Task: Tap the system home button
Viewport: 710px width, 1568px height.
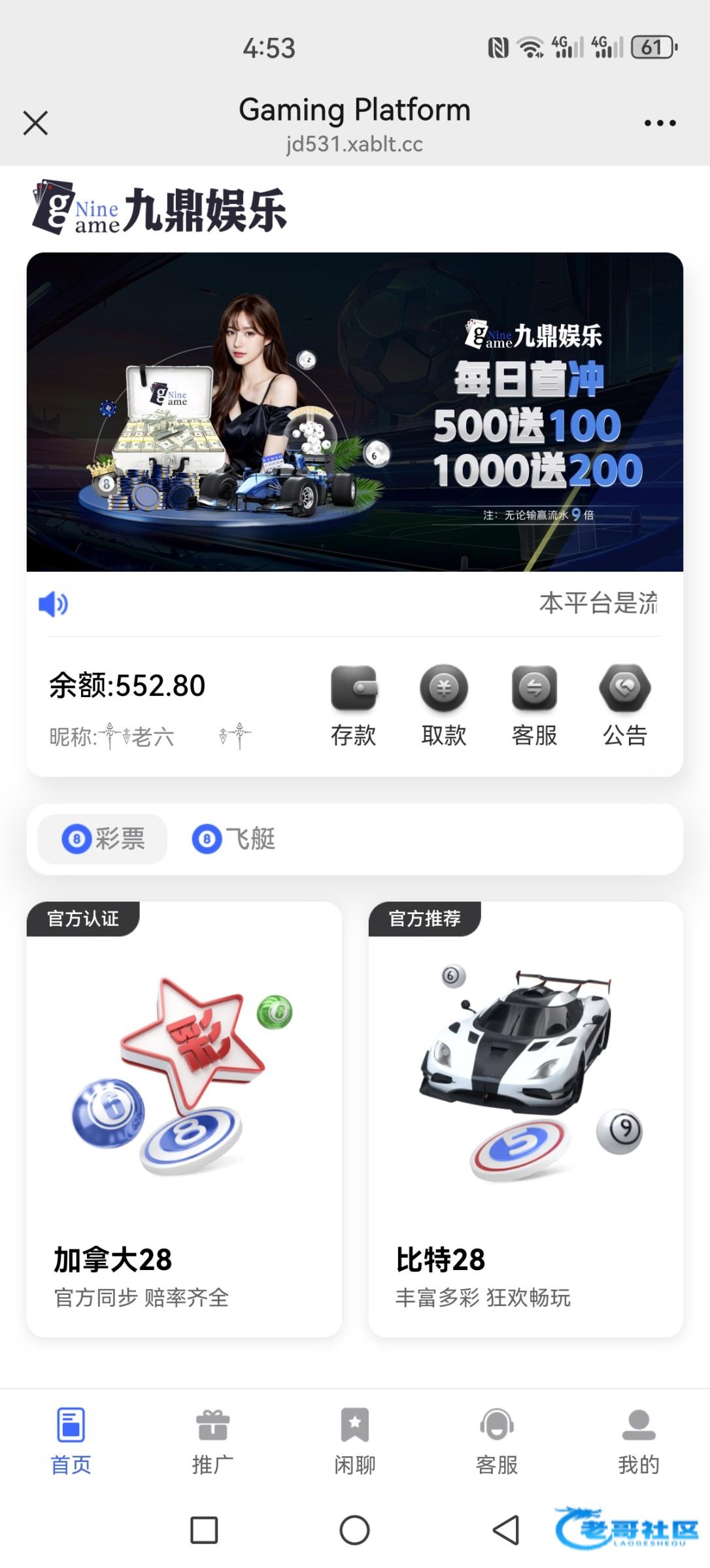Action: coord(354,1529)
